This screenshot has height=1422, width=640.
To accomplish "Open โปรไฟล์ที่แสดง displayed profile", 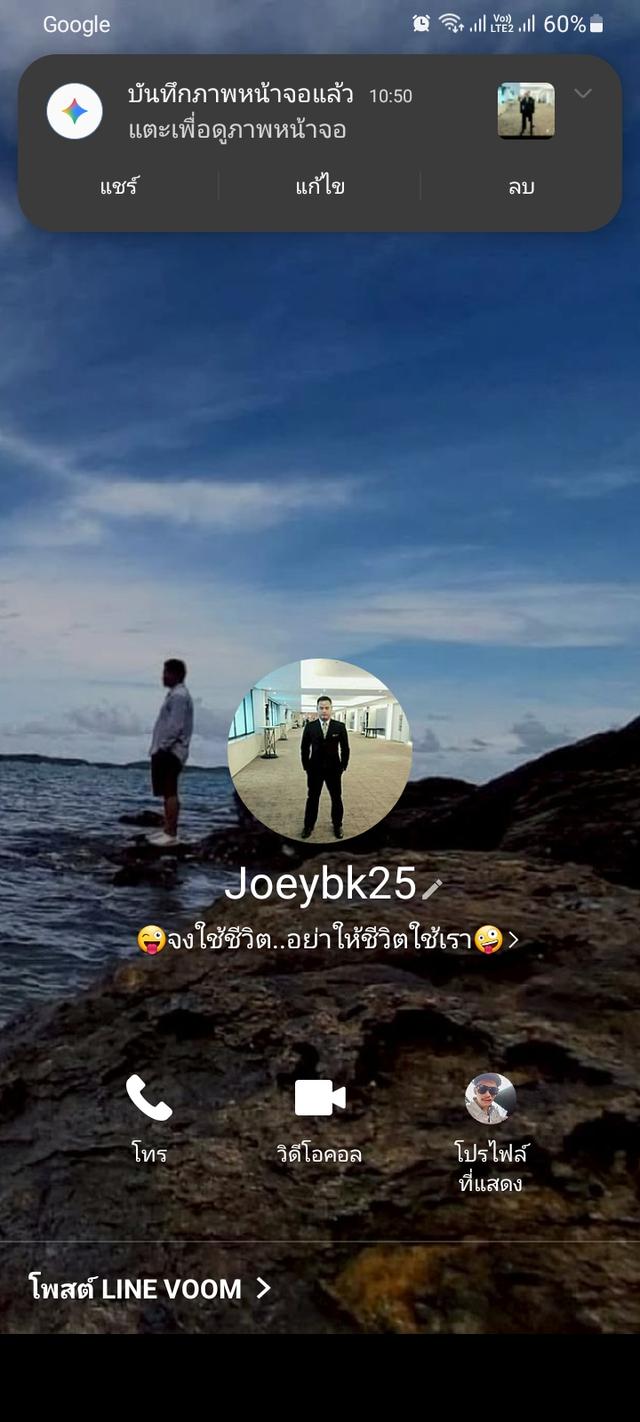I will [490, 1133].
